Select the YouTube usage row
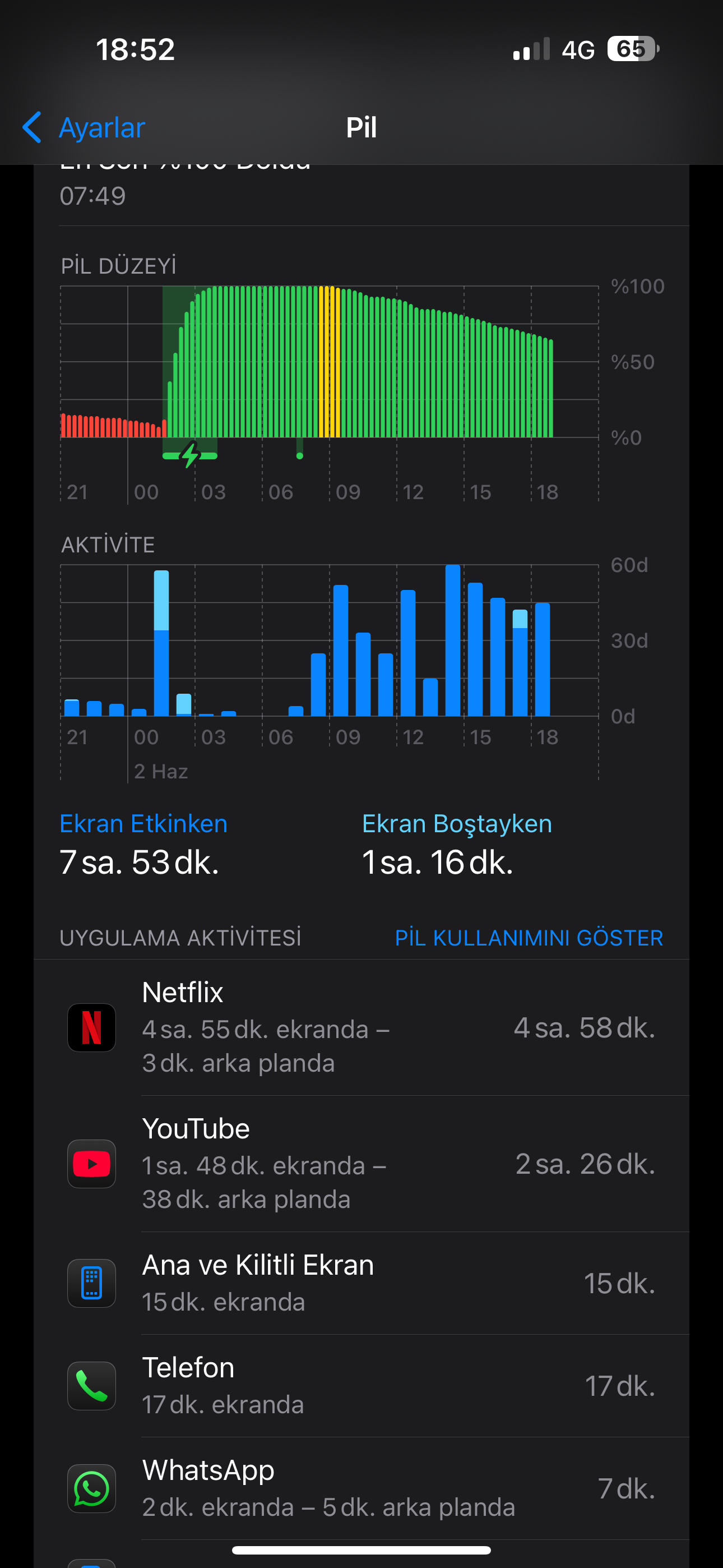This screenshot has height=1568, width=723. (361, 1164)
